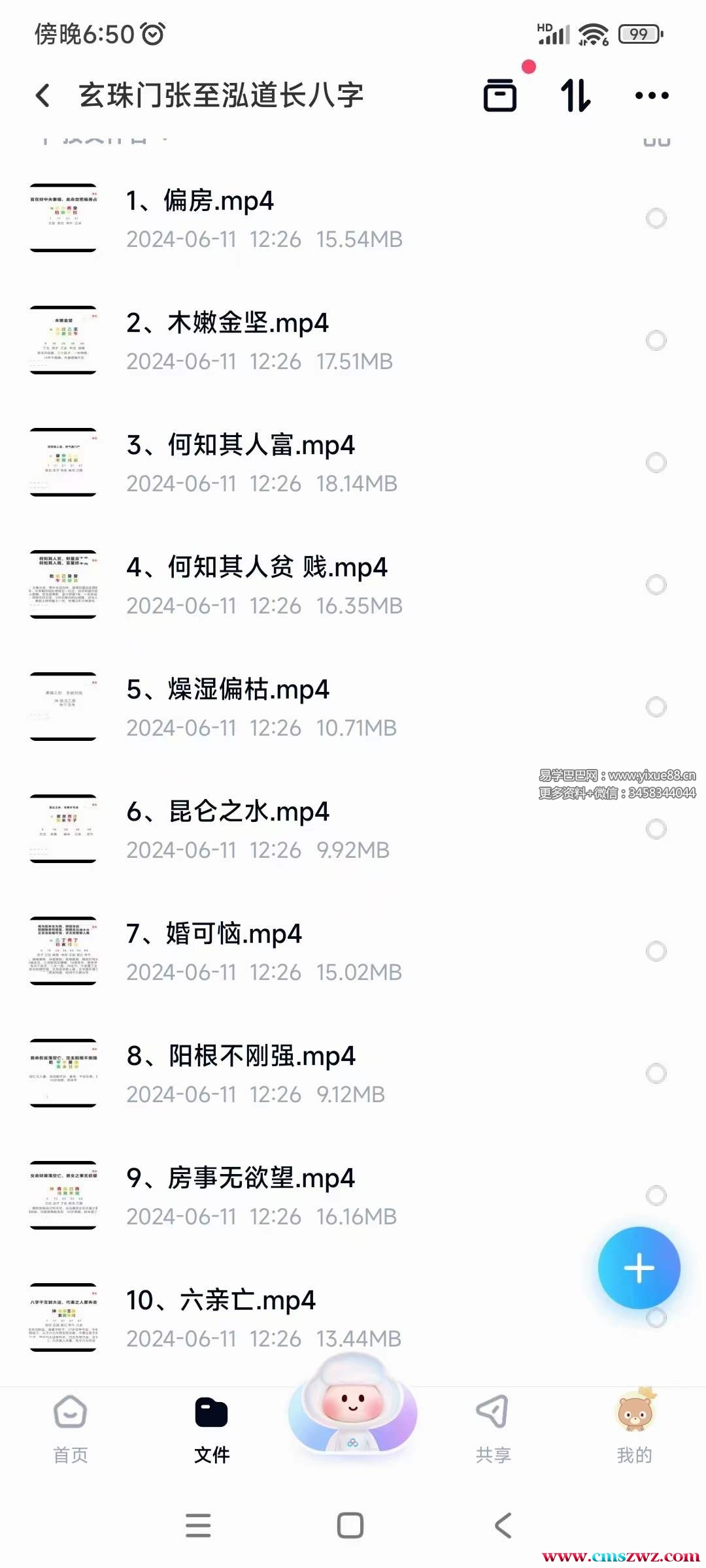The image size is (706, 1568).
Task: Mark 7、婚可恼.mp4 as selected
Action: (x=656, y=951)
